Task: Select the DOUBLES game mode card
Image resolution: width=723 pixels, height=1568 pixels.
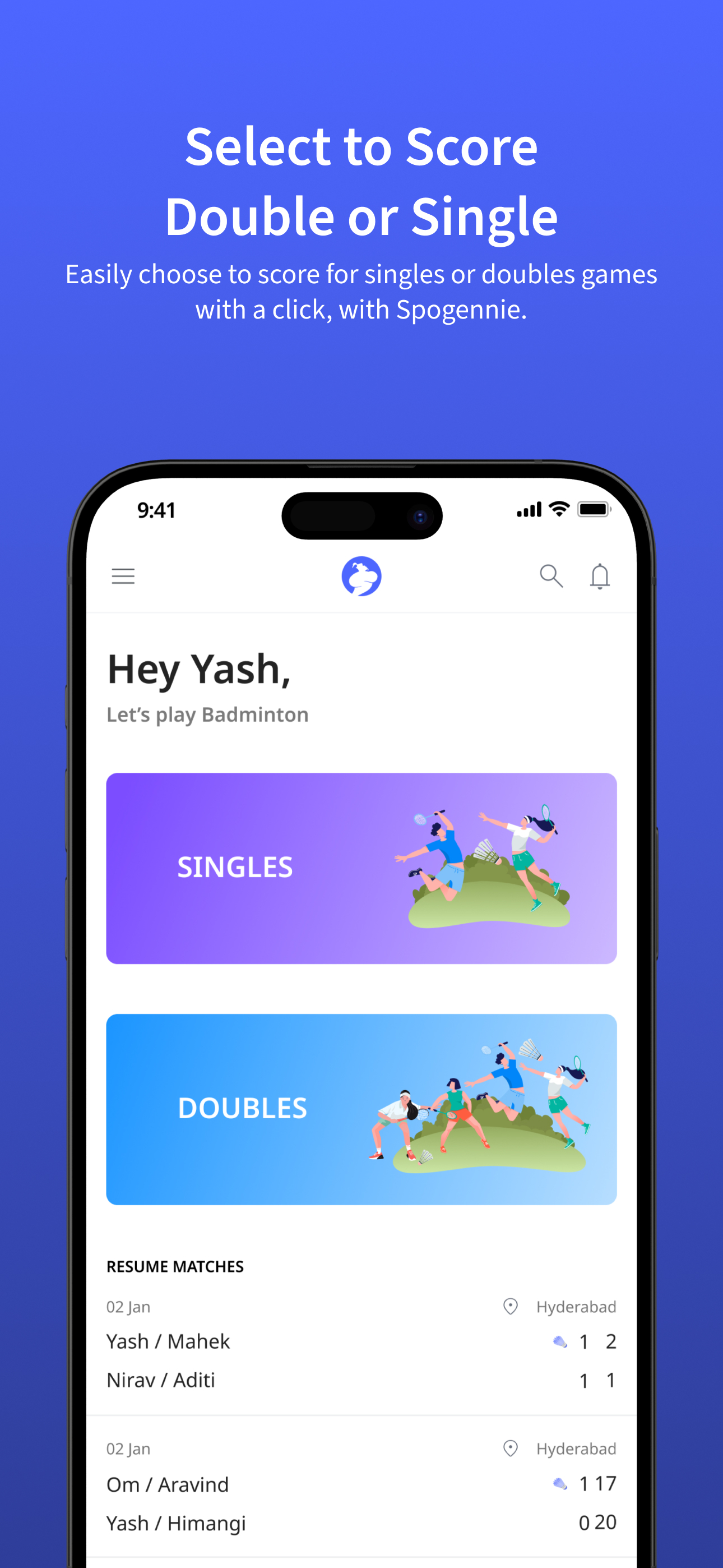Action: click(361, 1108)
